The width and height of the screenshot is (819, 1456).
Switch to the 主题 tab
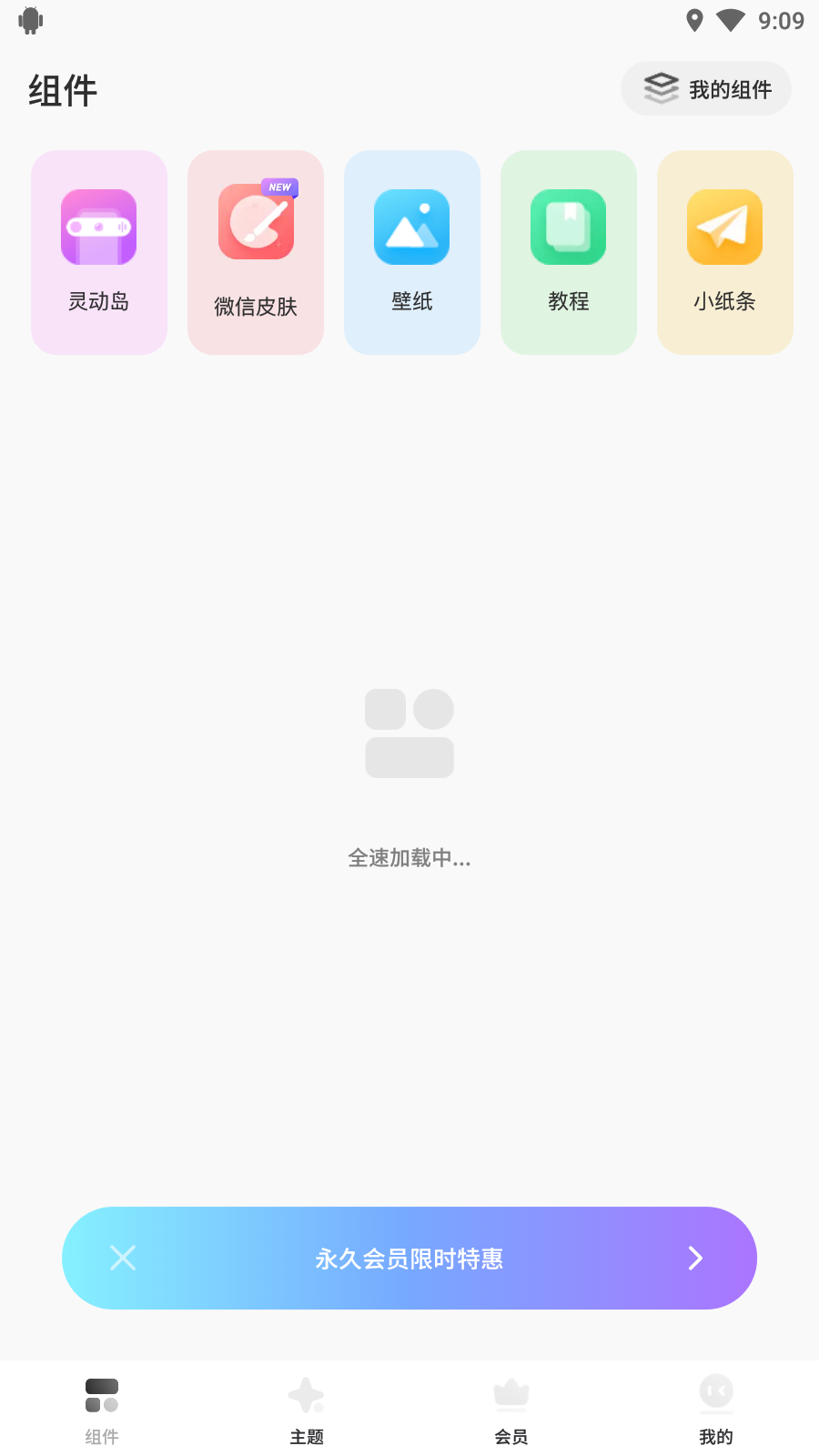[307, 1410]
